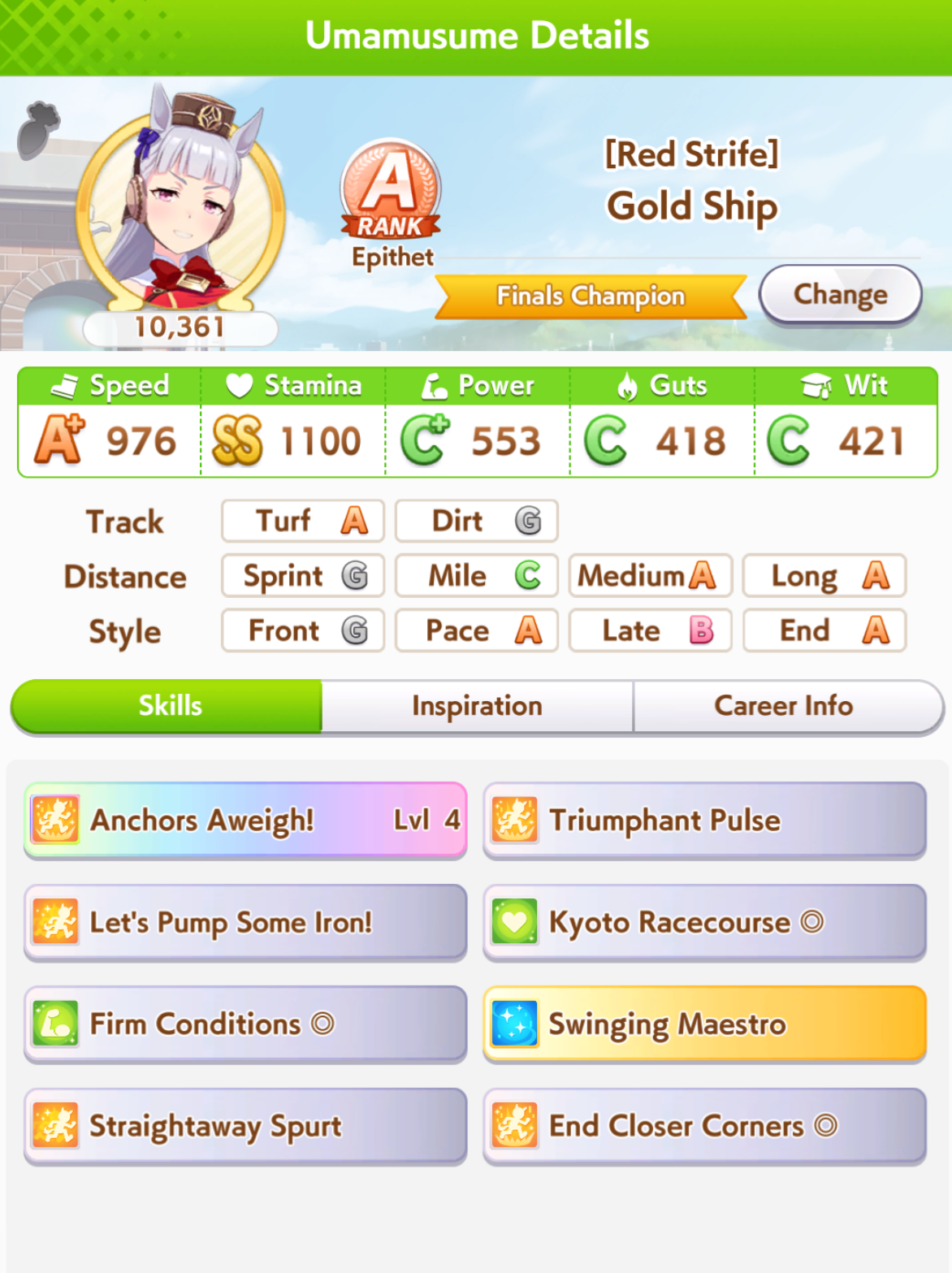This screenshot has width=952, height=1273.
Task: Select the Skills tab
Action: coord(169,706)
